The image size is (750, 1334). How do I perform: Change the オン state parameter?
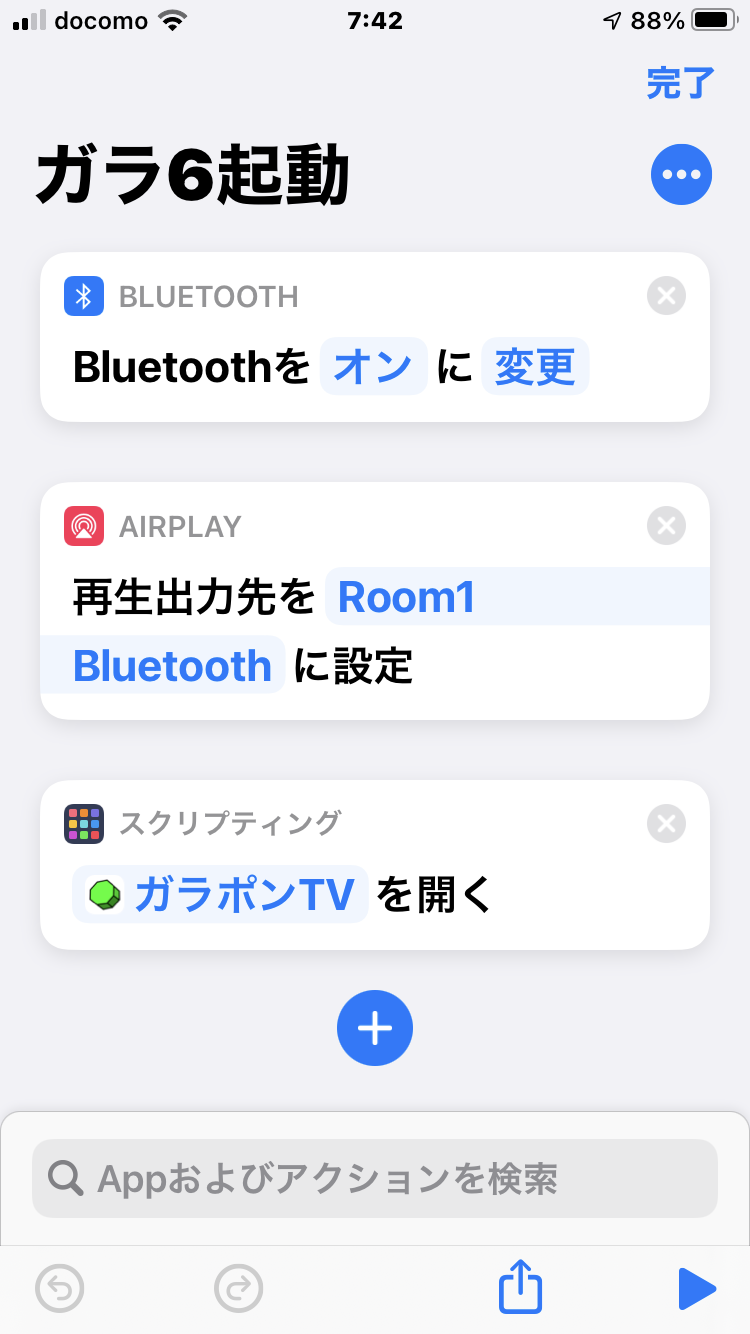373,367
